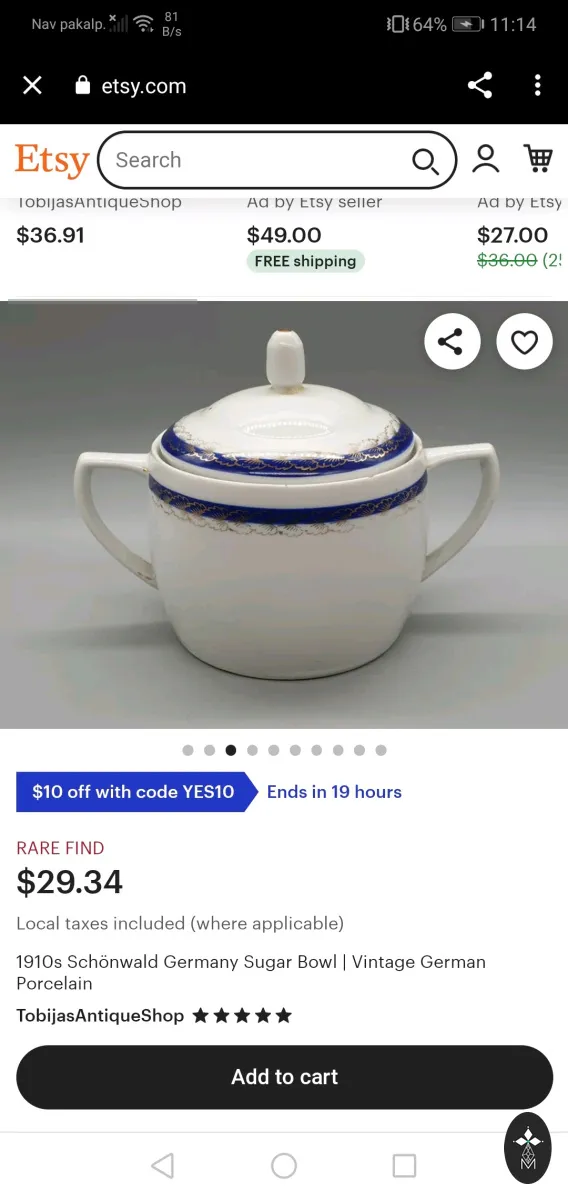The height and width of the screenshot is (1200, 568).
Task: Add the sugar bowl to cart
Action: pyautogui.click(x=284, y=1077)
